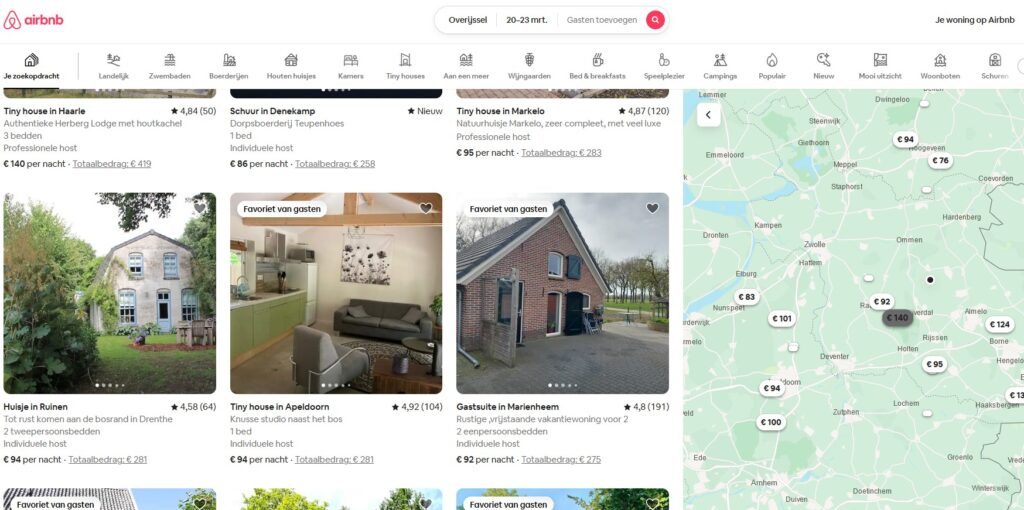Tap the € 140 price marker on map
Image resolution: width=1024 pixels, height=510 pixels.
click(897, 318)
